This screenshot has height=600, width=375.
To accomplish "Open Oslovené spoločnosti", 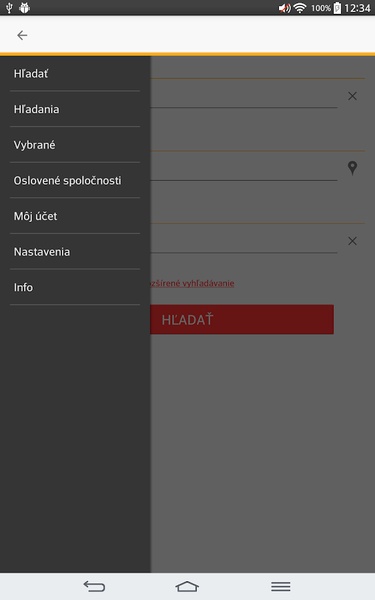I will (75, 180).
